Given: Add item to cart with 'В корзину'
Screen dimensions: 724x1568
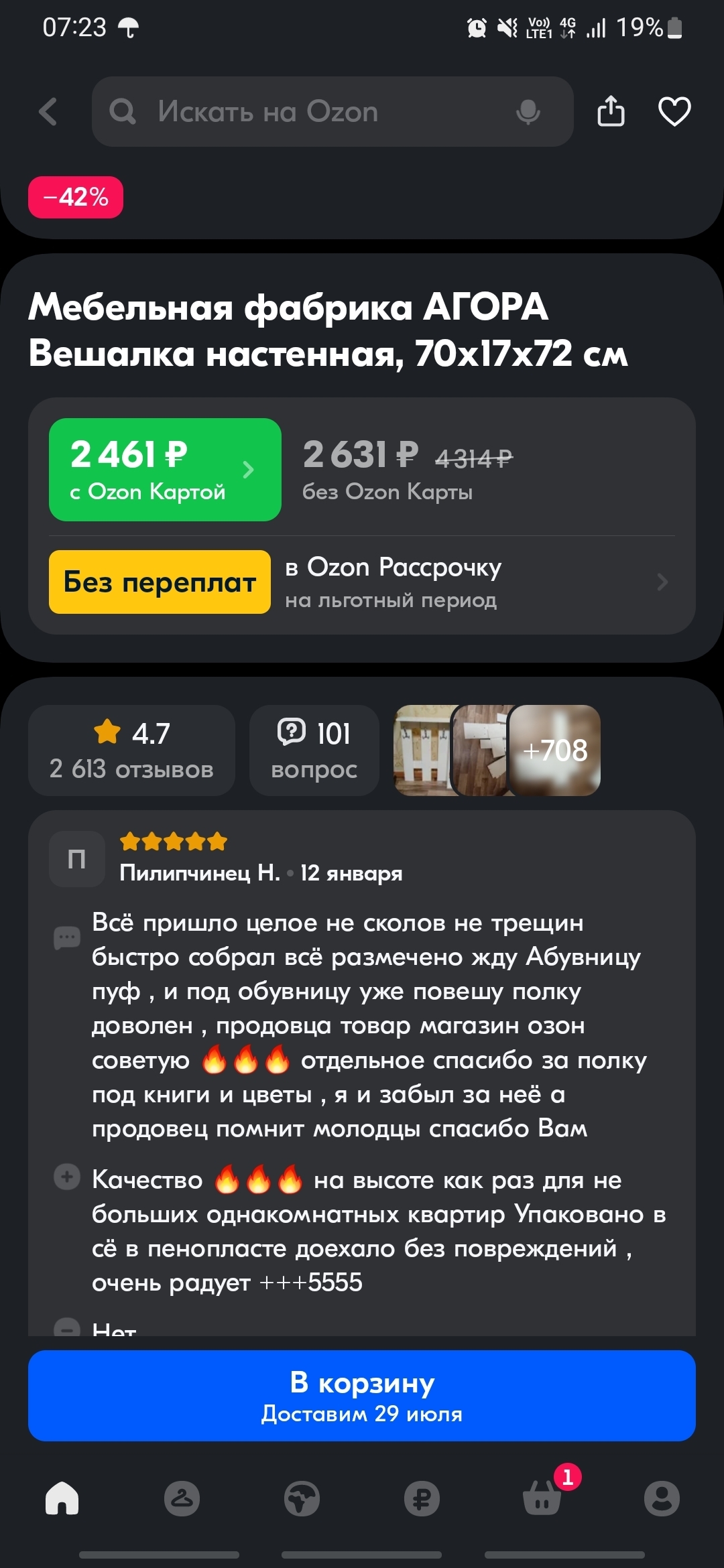Looking at the screenshot, I should pyautogui.click(x=362, y=1395).
